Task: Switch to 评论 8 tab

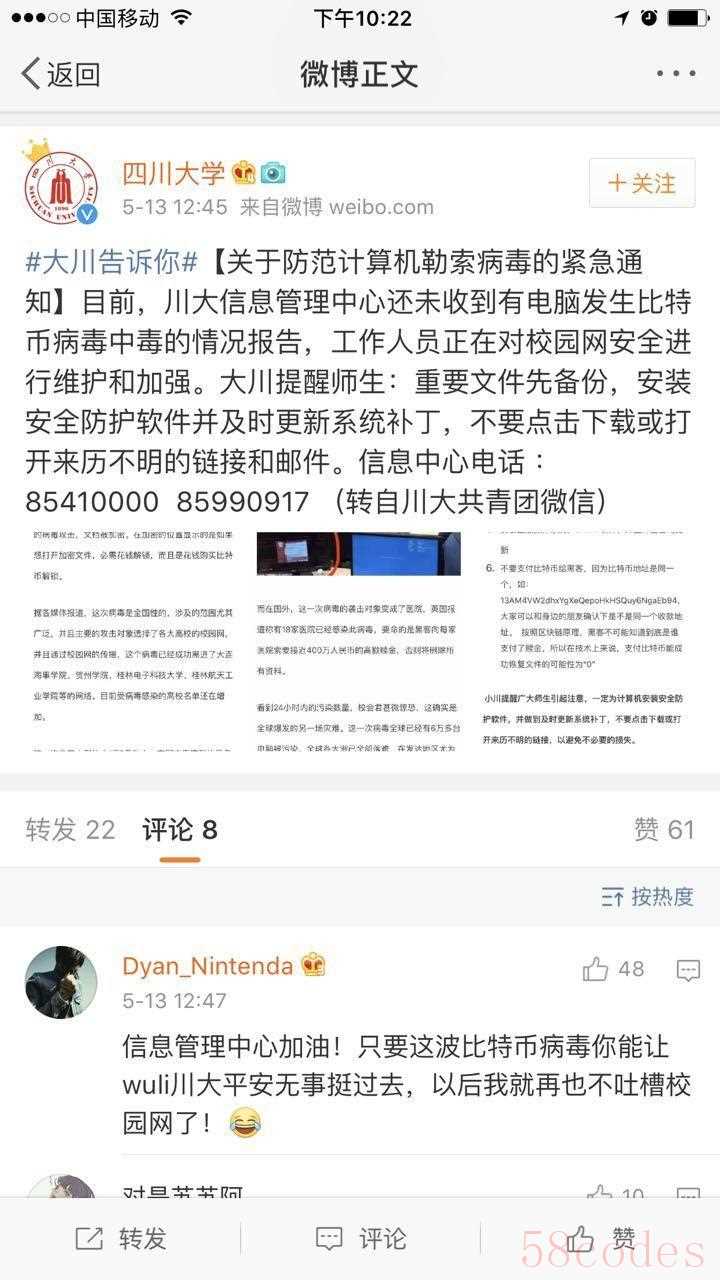Action: pos(179,829)
